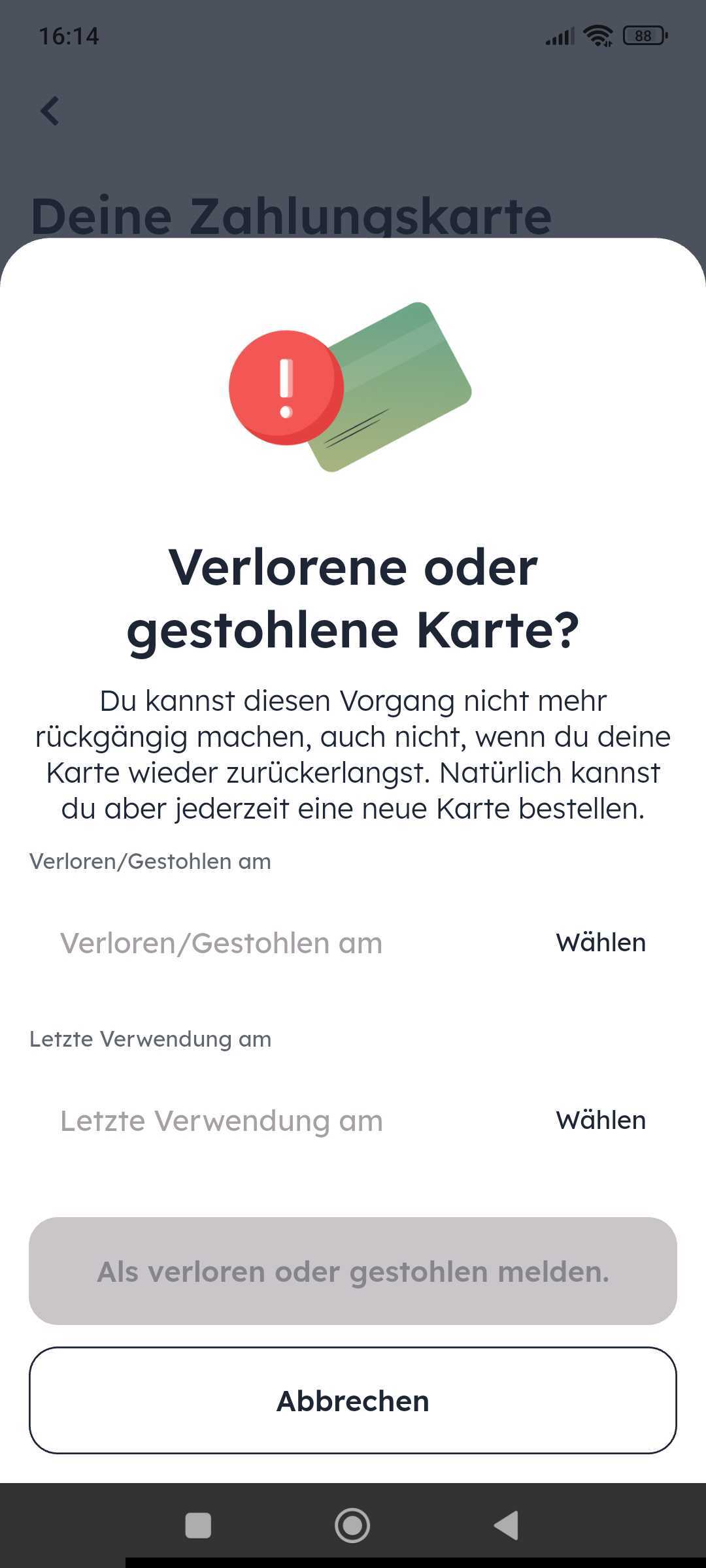This screenshot has height=1568, width=706.
Task: Go to the system home screen
Action: coord(352,1526)
